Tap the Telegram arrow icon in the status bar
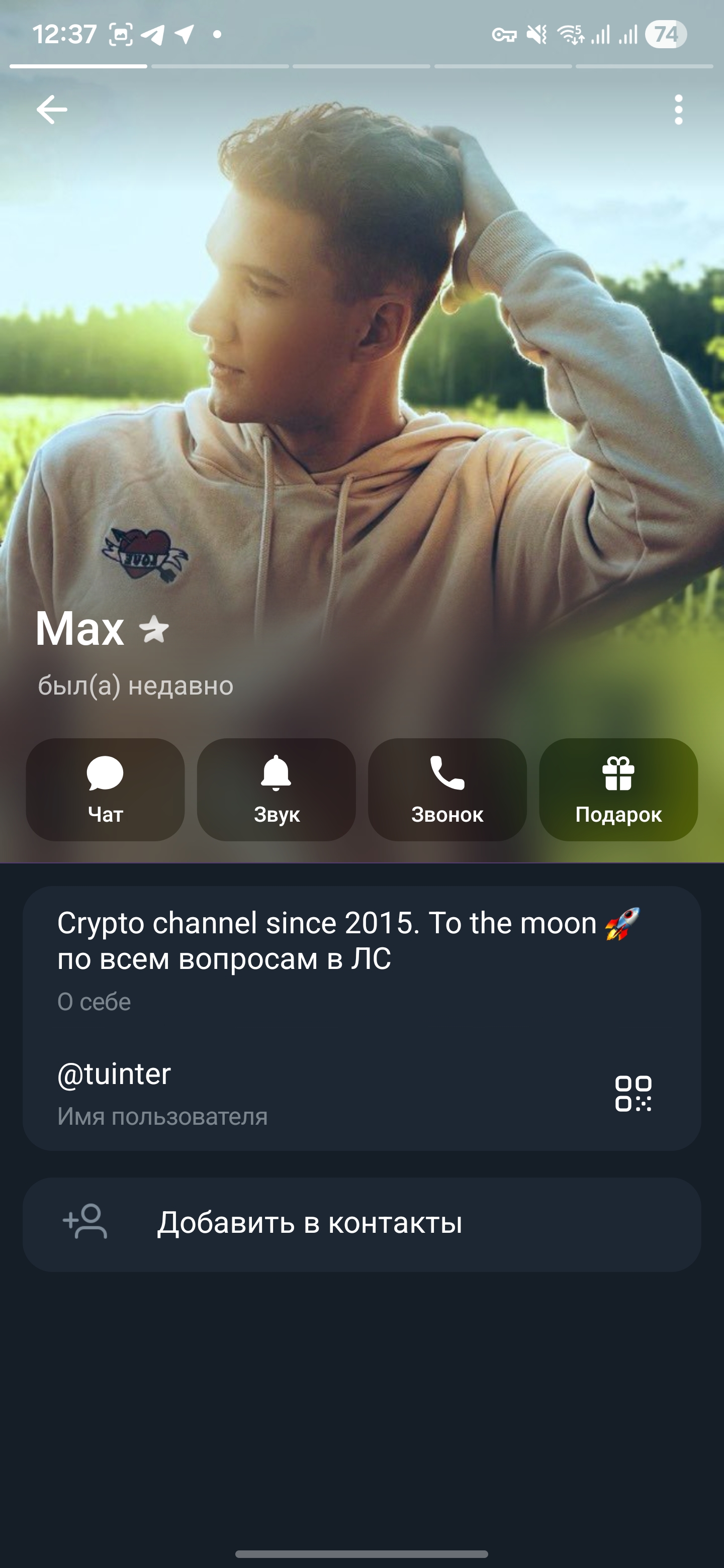This screenshot has height=1568, width=724. pos(154,35)
